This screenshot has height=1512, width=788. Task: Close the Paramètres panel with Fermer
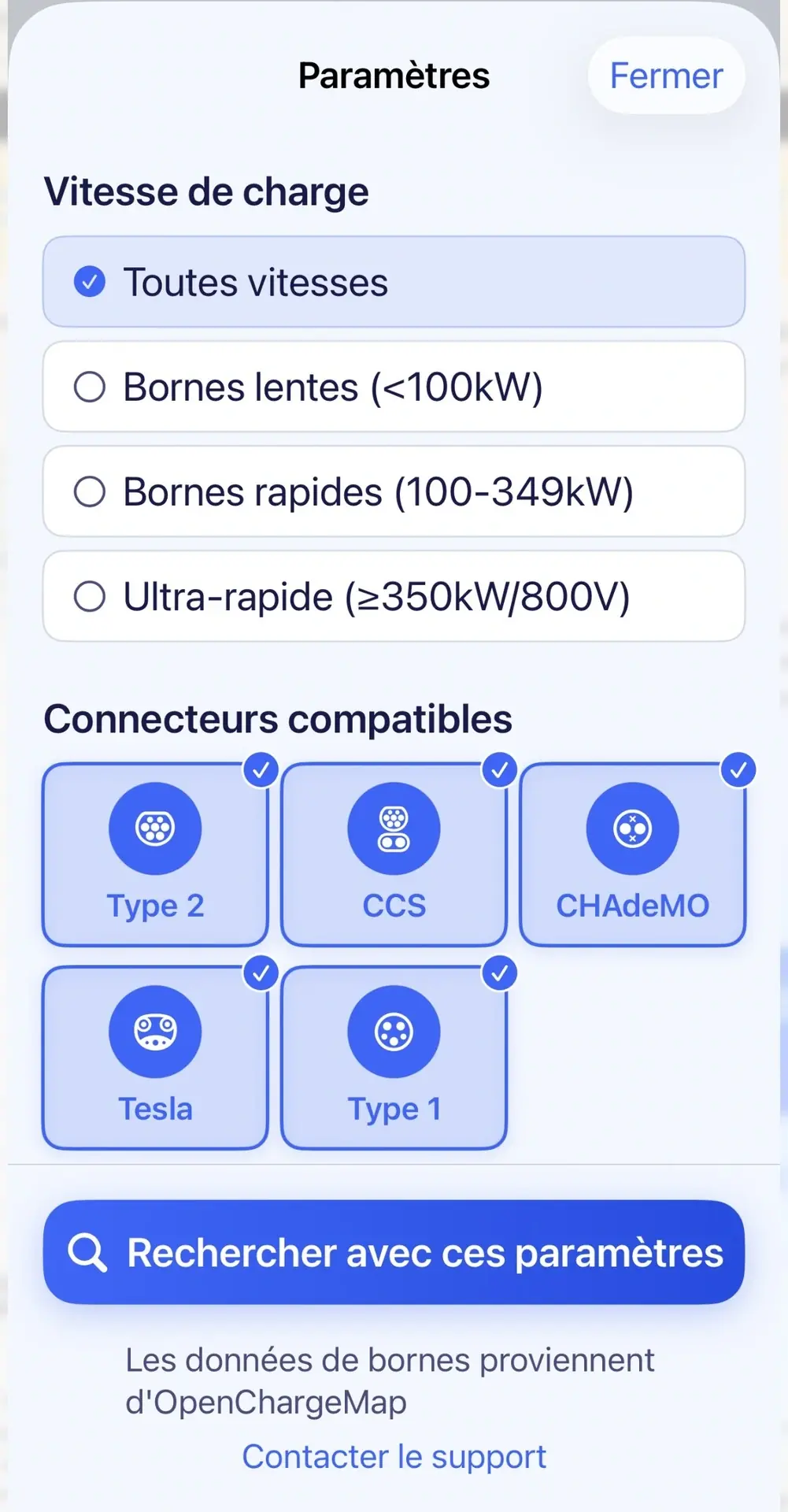point(666,76)
